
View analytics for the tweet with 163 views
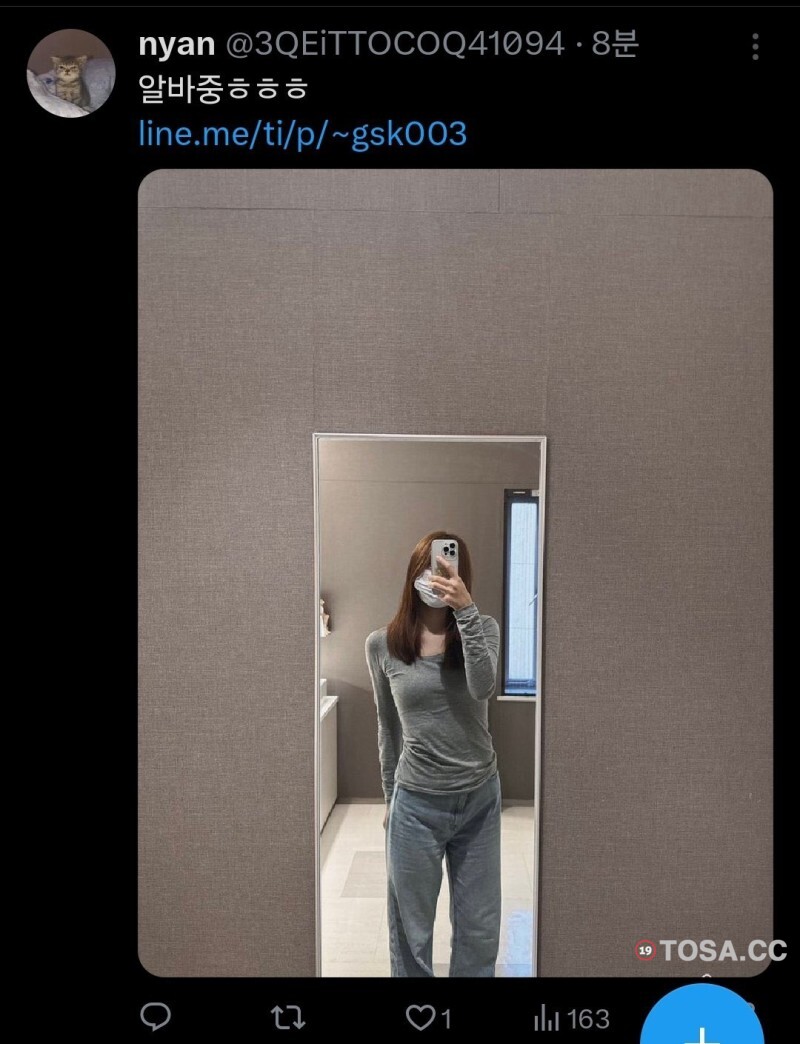coord(571,1018)
